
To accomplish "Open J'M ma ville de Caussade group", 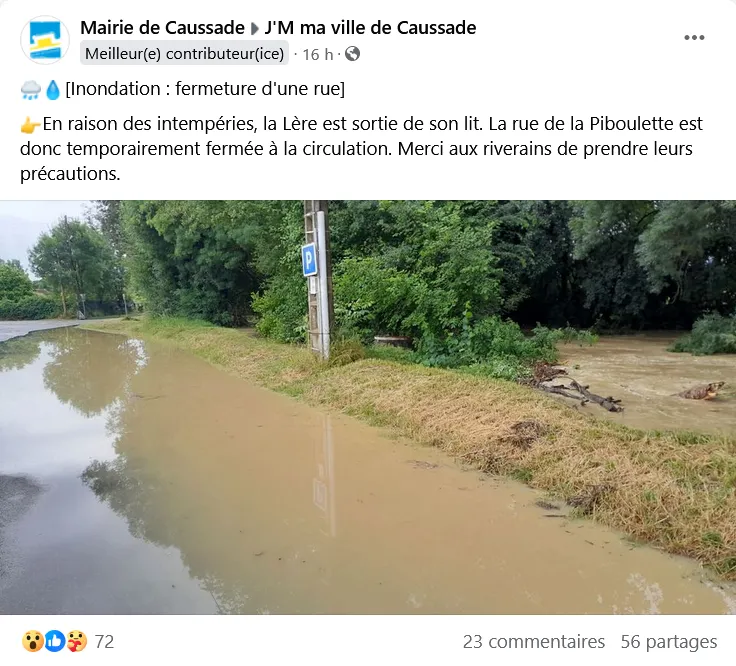I will click(370, 28).
